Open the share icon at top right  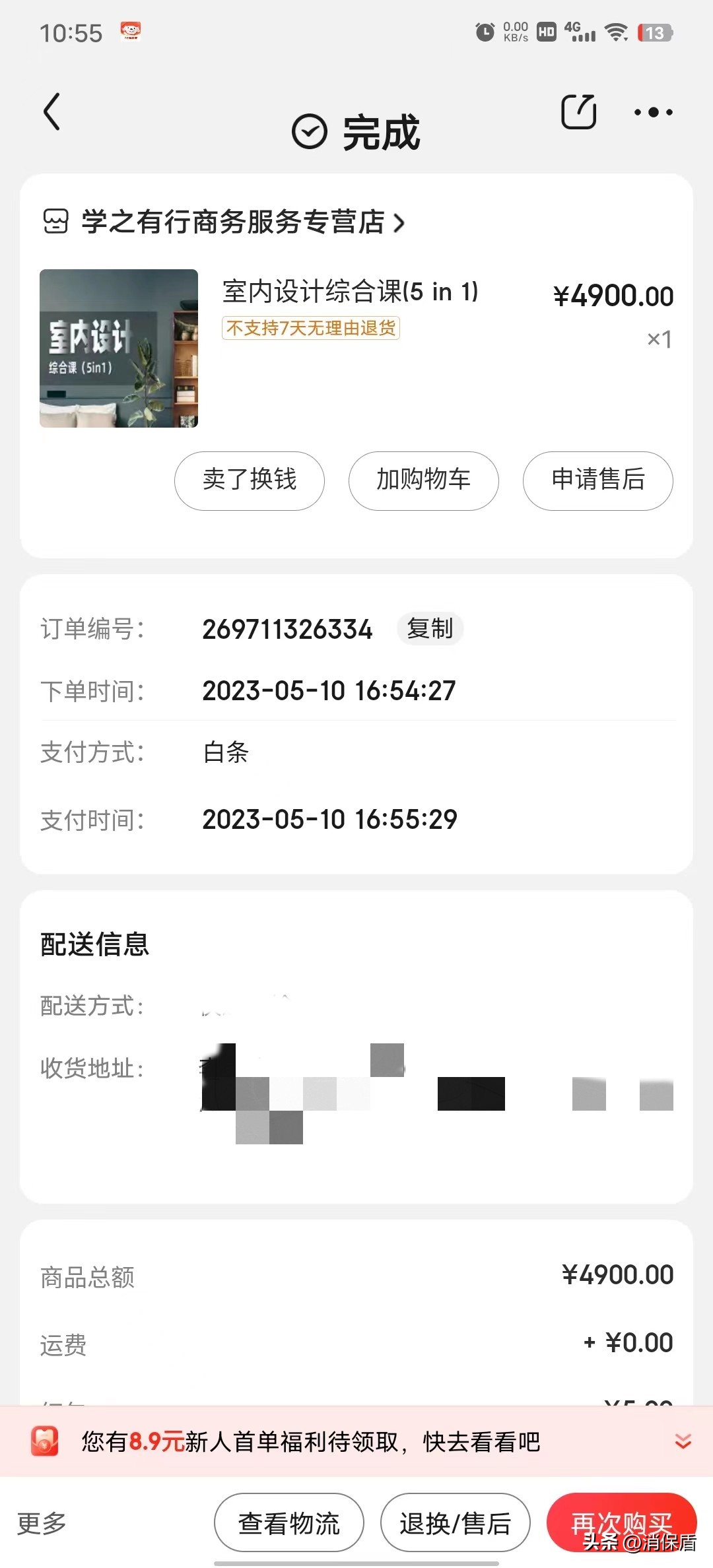coord(579,111)
